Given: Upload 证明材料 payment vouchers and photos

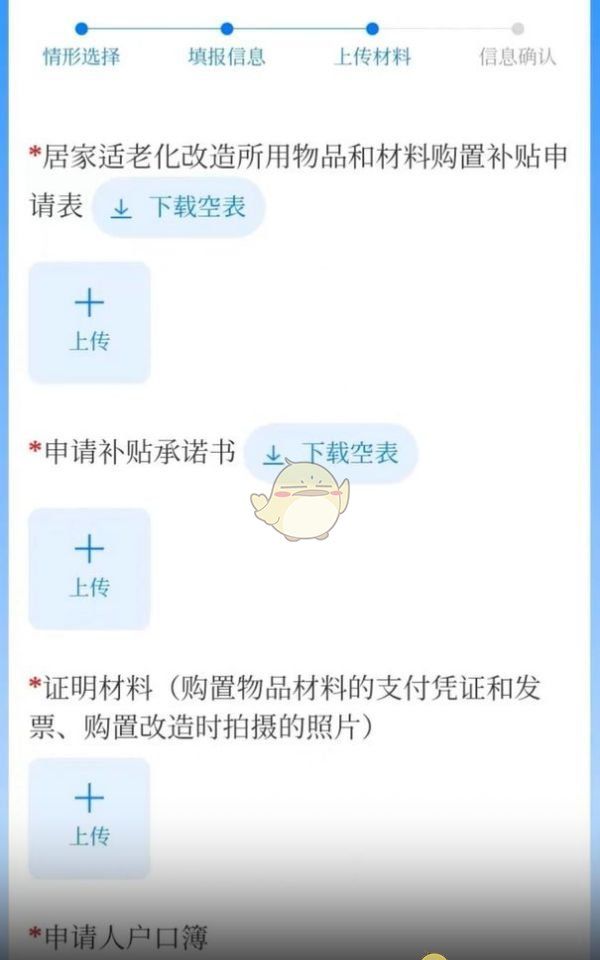Looking at the screenshot, I should click(89, 817).
